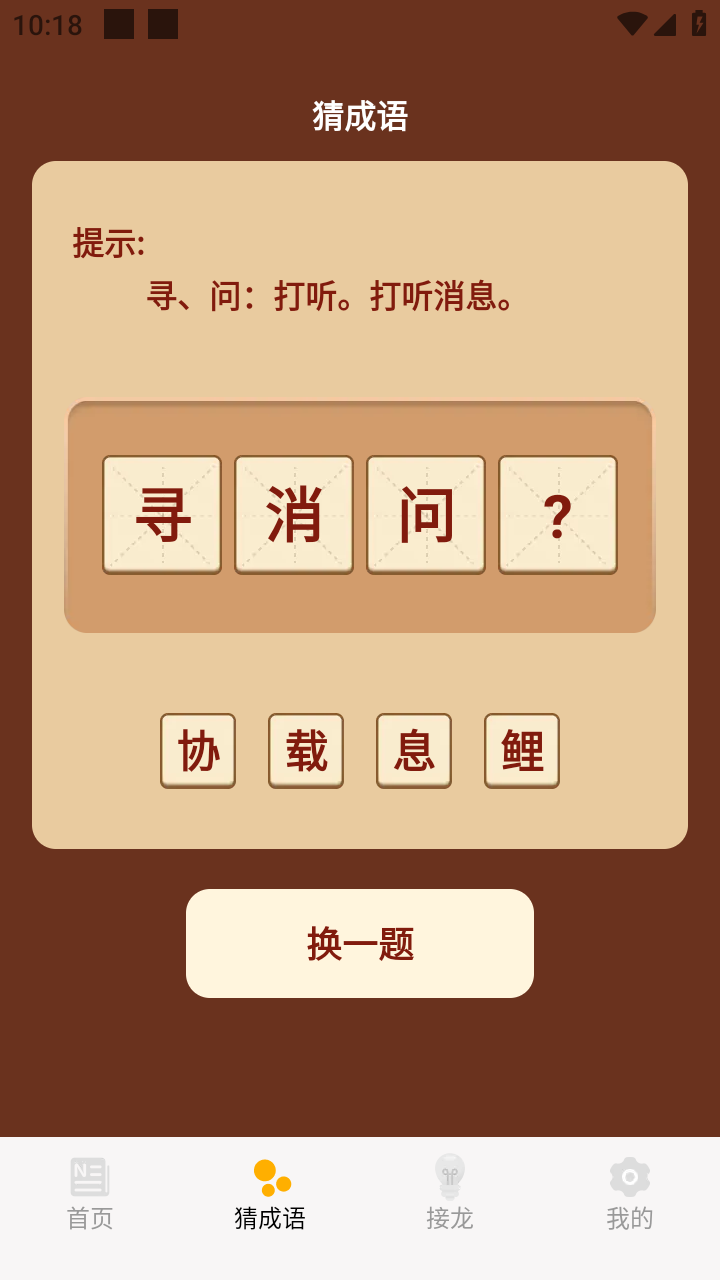Screen dimensions: 720x1280
Task: Choose the character 载 tile
Action: point(306,750)
